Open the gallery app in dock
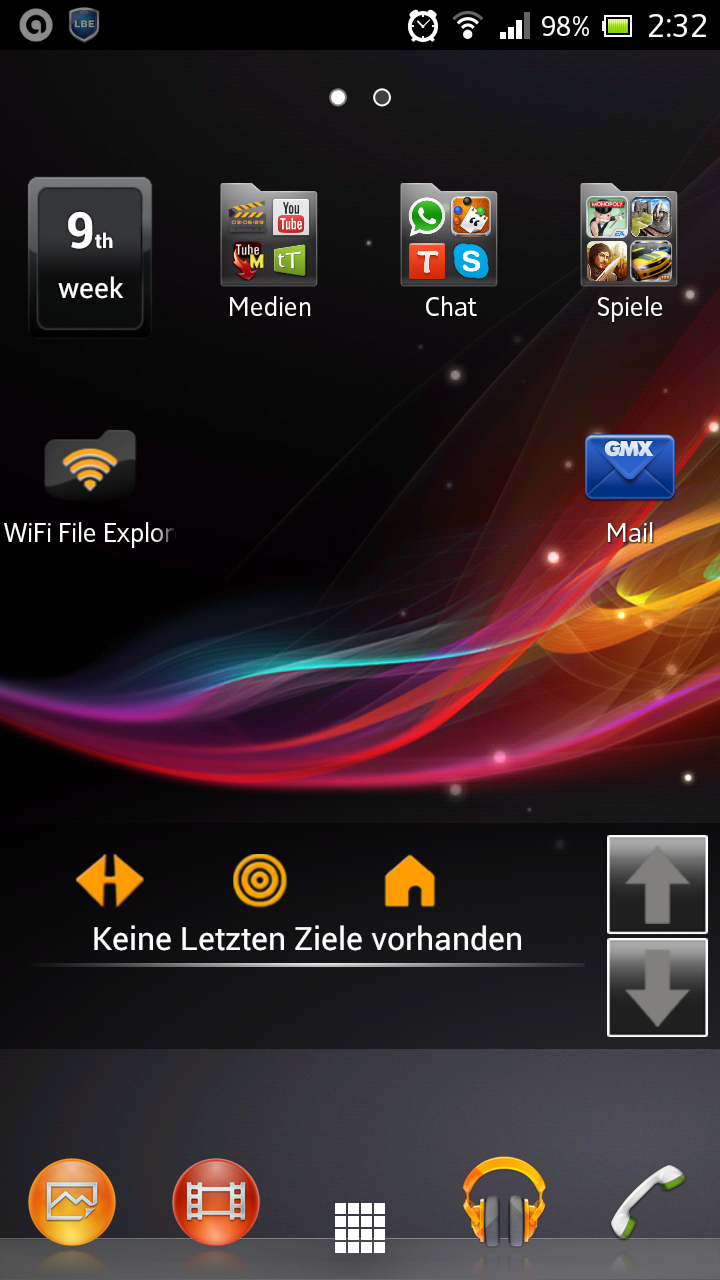 point(72,1201)
